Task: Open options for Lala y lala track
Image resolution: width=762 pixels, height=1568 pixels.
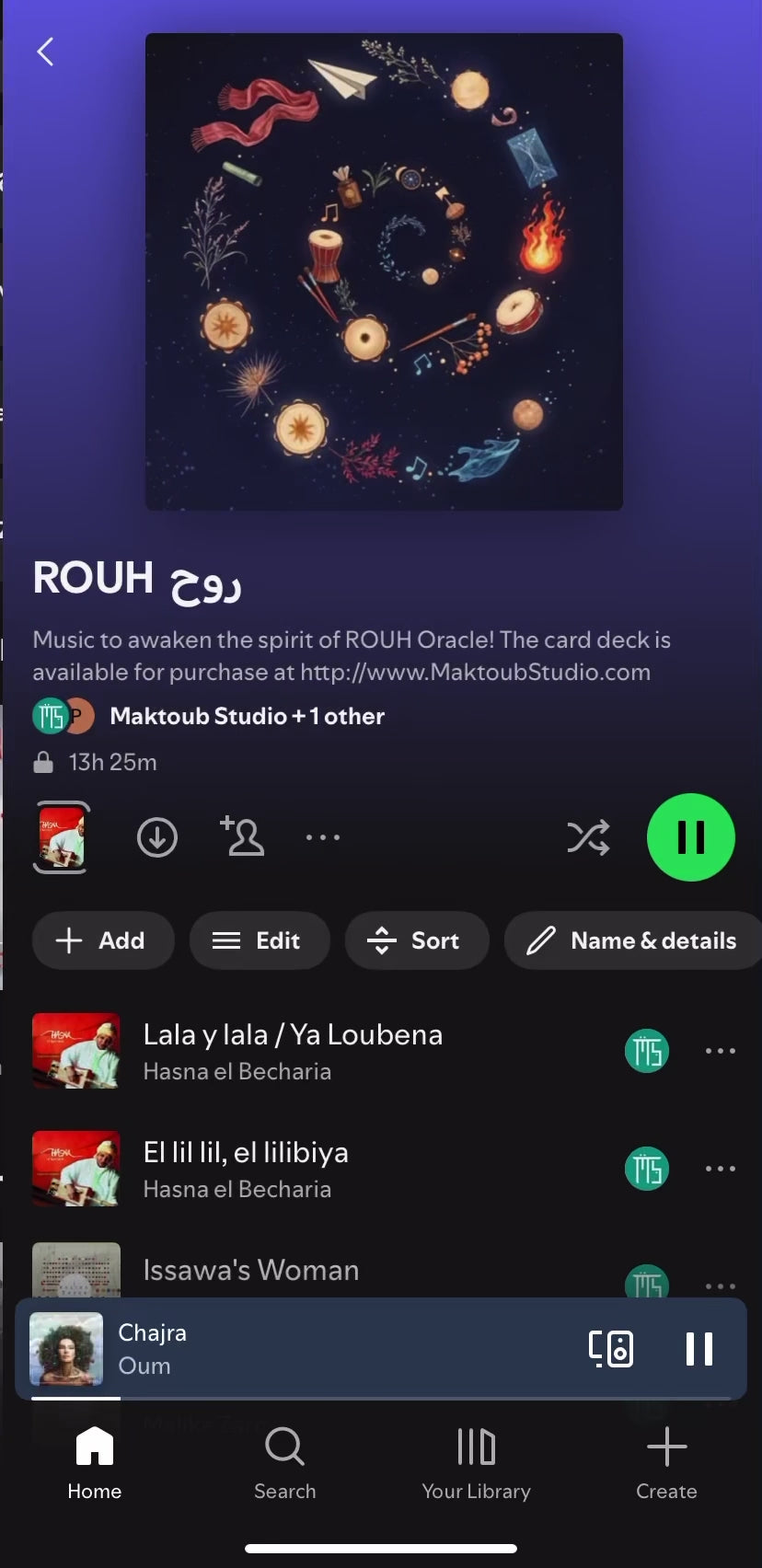Action: 720,1051
